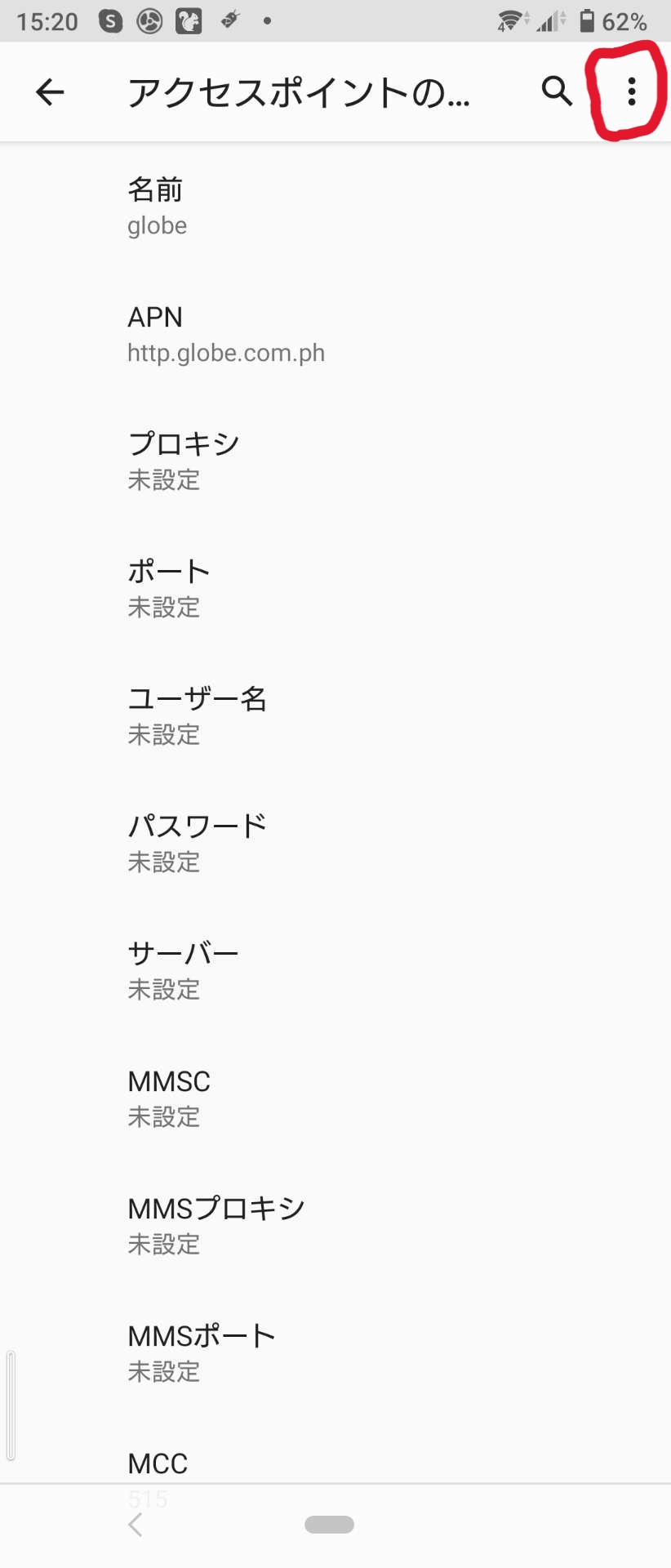Open the search icon in the app bar
This screenshot has width=671, height=1568.
click(x=557, y=91)
